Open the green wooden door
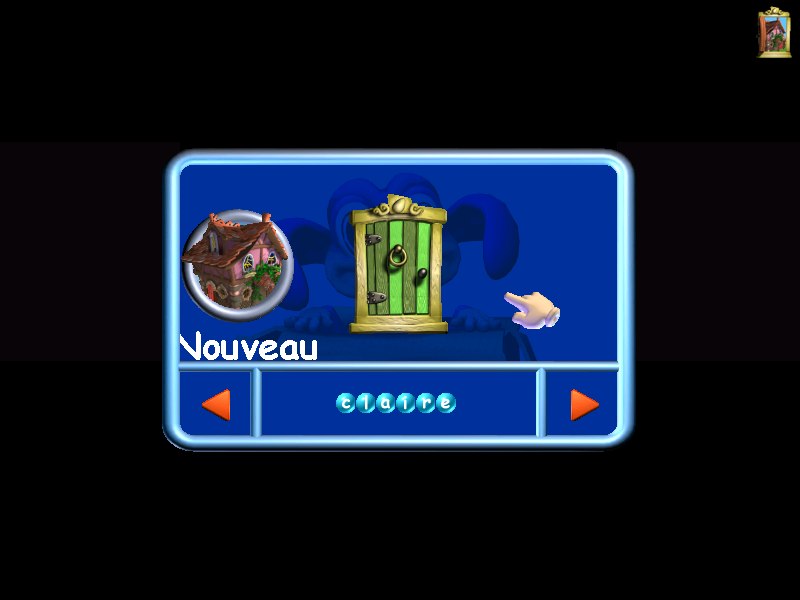This screenshot has height=600, width=800. coord(399,265)
